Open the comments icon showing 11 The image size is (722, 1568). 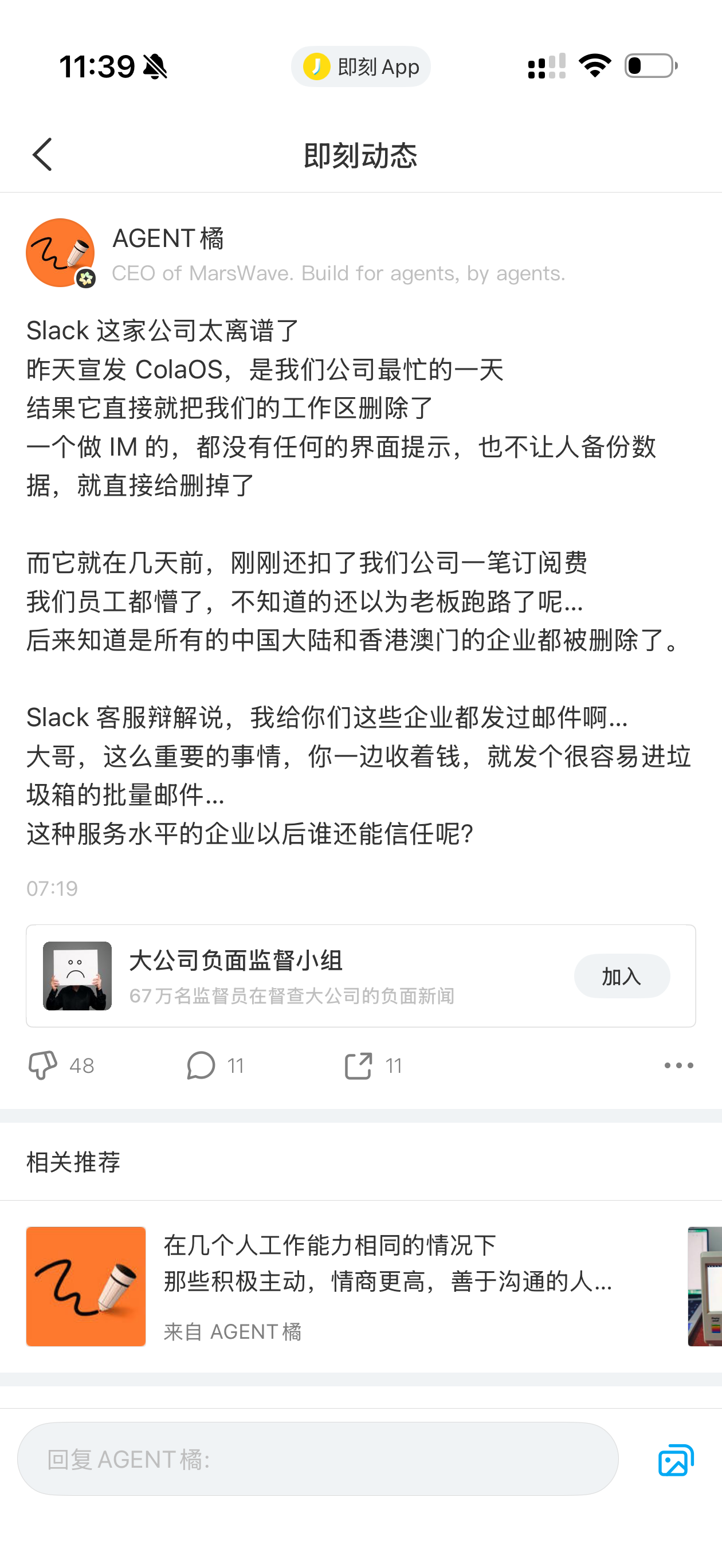201,1065
